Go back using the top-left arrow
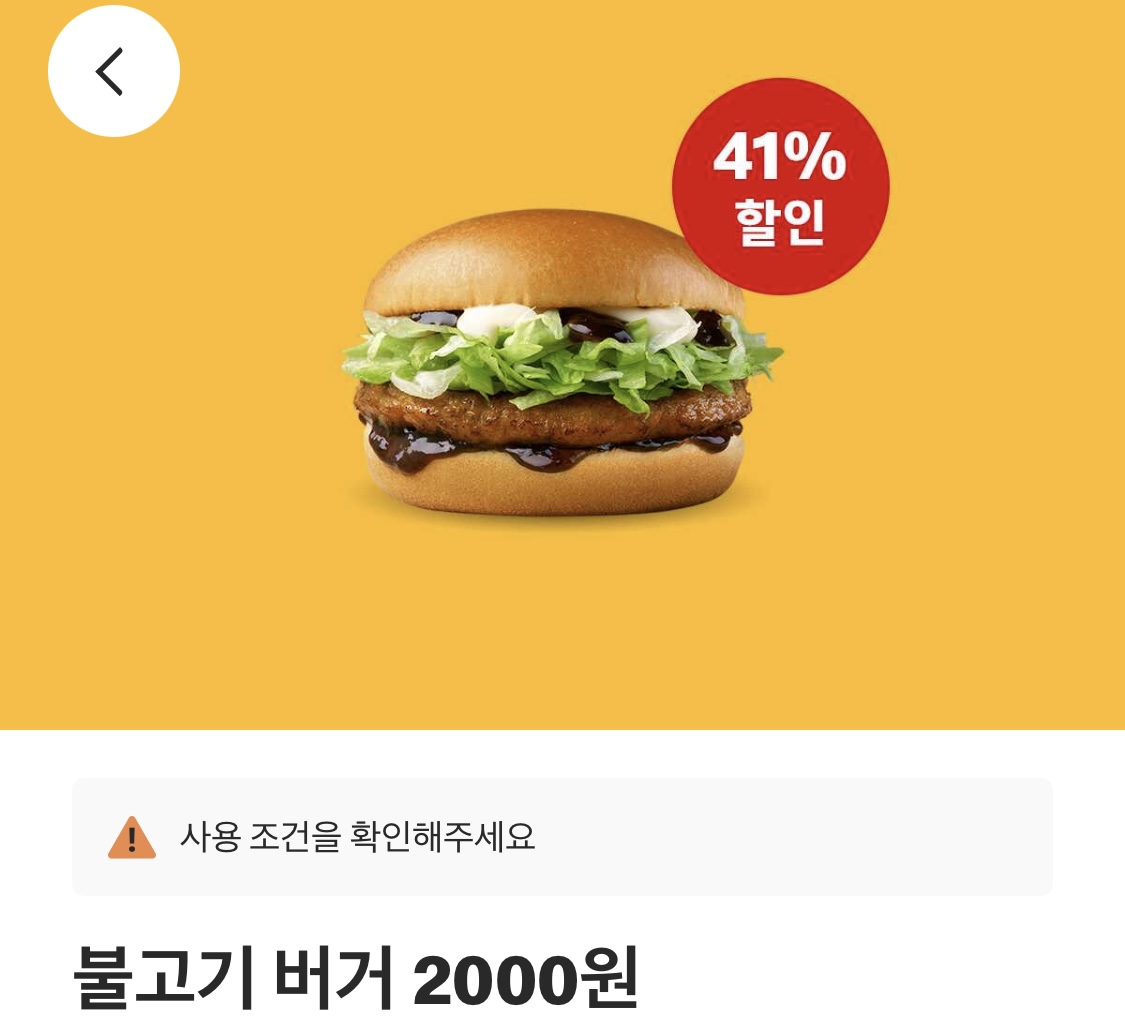This screenshot has height=1029, width=1125. pos(113,71)
